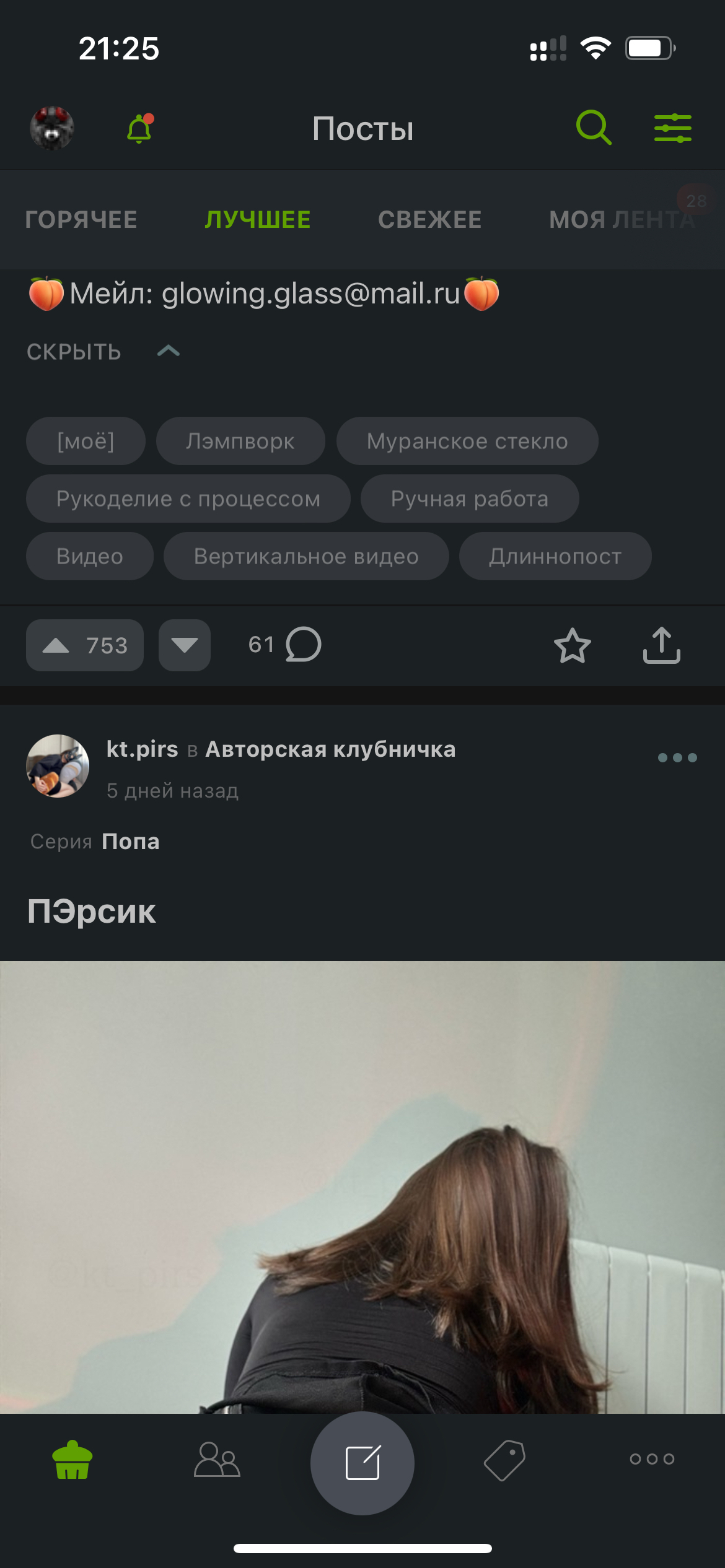
Task: Open profile avatar in top bar
Action: click(52, 128)
